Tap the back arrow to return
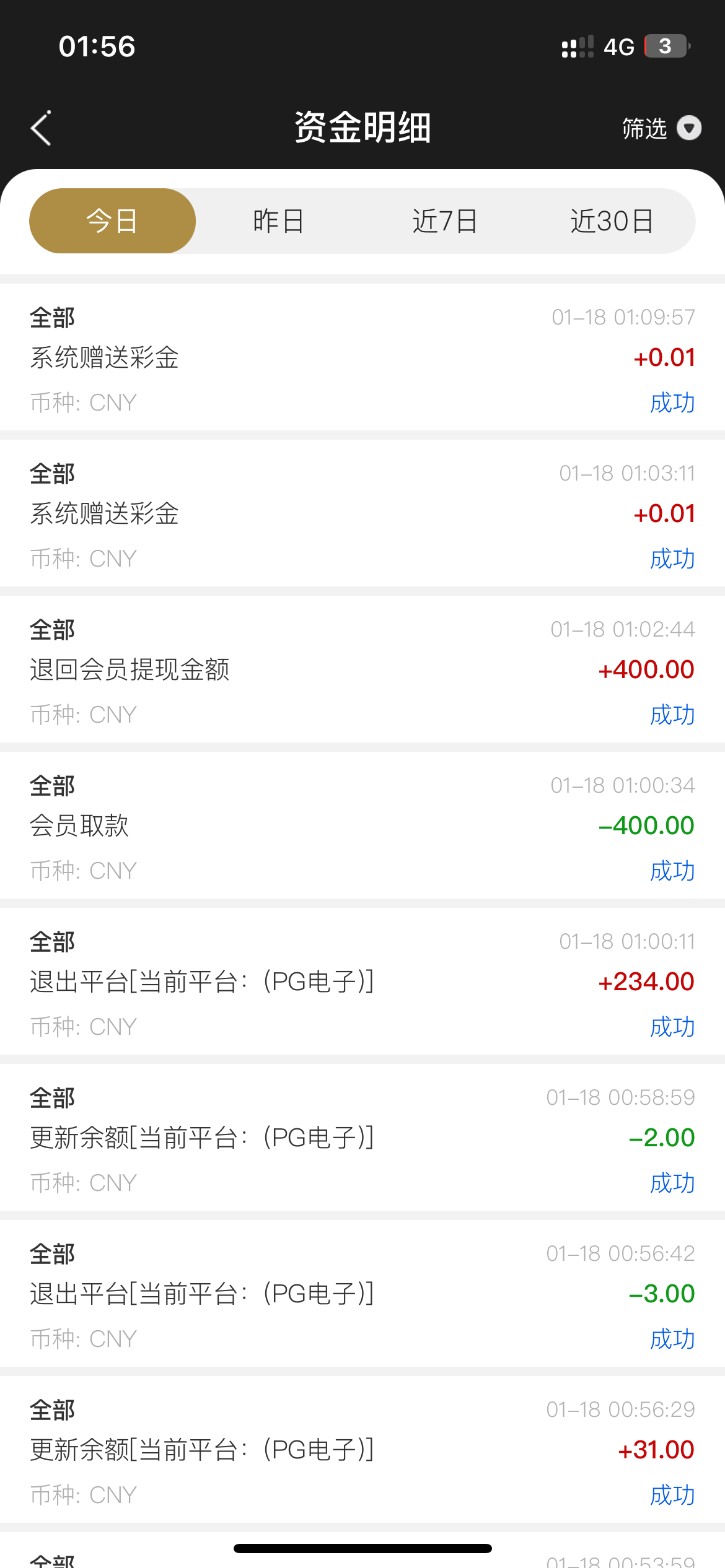 pos(41,128)
